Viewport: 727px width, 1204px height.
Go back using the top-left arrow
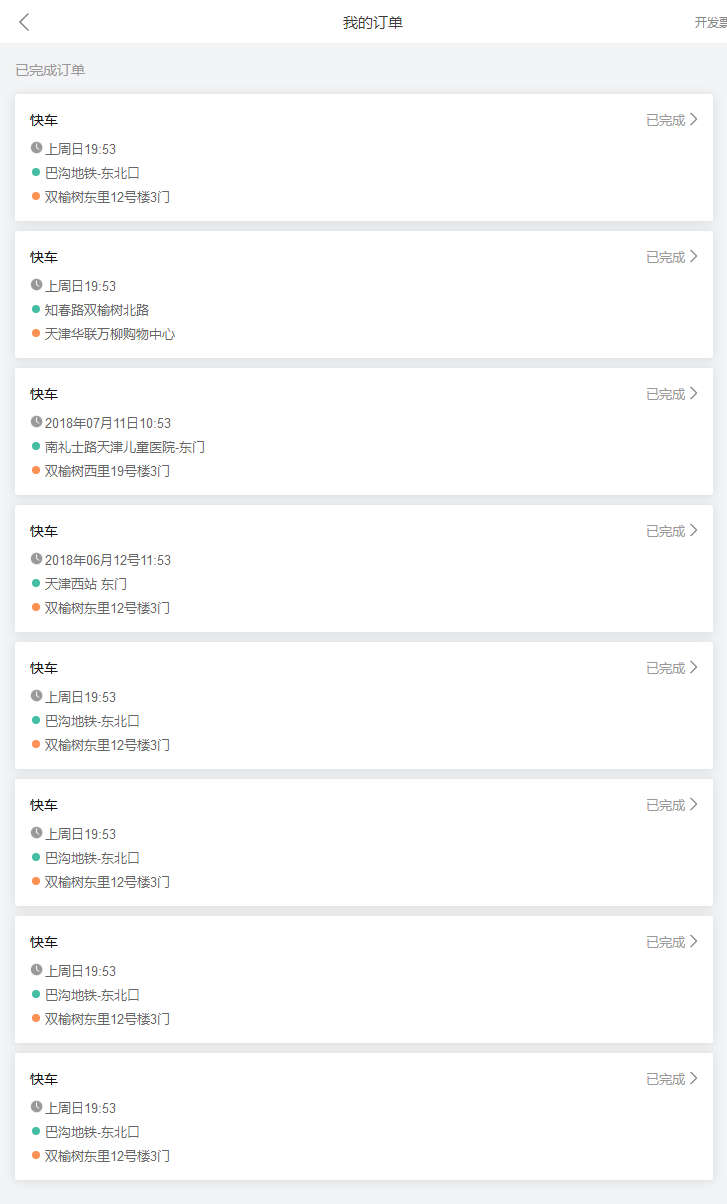(25, 22)
